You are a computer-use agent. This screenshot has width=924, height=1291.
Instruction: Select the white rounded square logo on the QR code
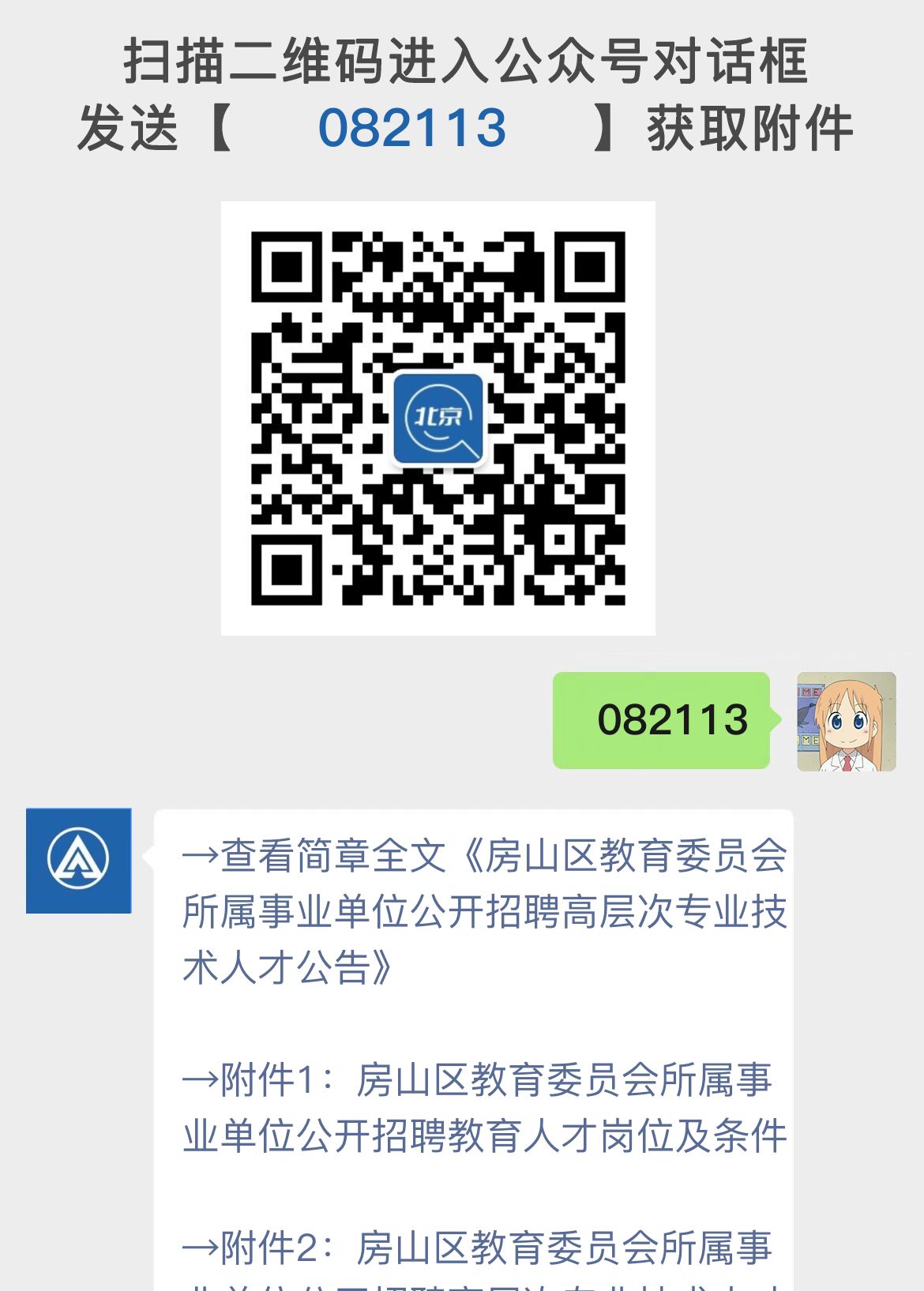(x=439, y=418)
